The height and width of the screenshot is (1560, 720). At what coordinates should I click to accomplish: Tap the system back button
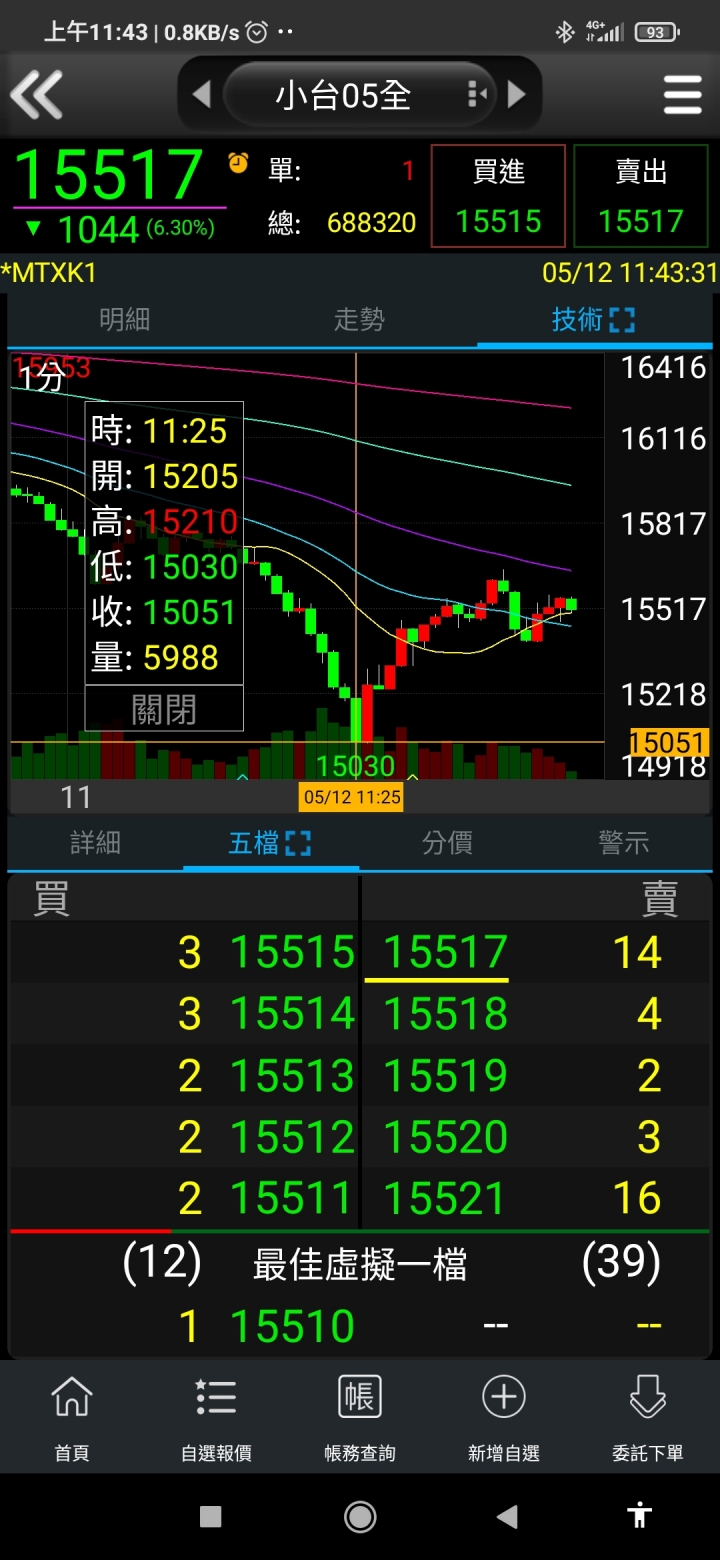coord(508,1516)
